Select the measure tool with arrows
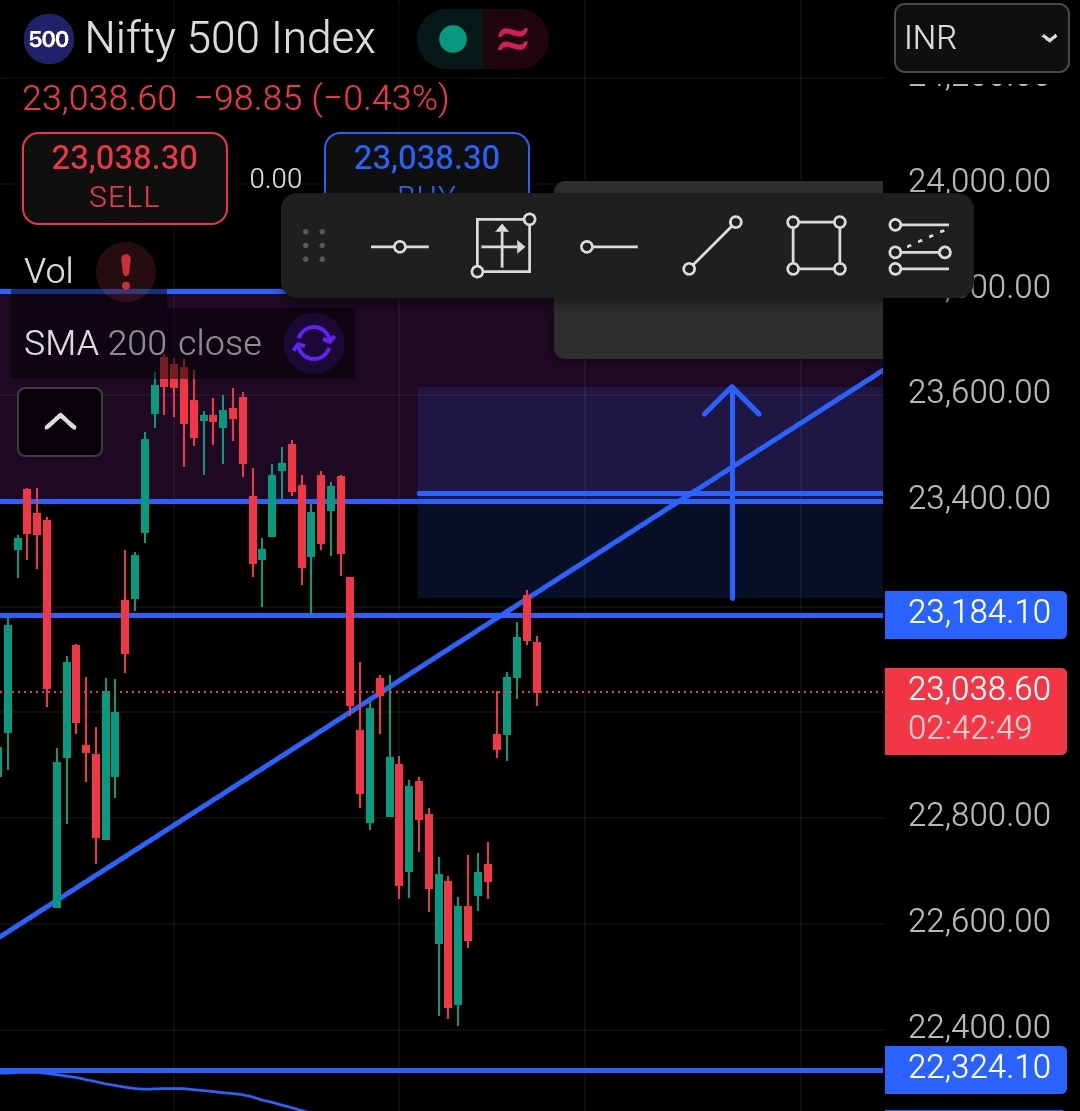The width and height of the screenshot is (1080, 1111). (503, 246)
